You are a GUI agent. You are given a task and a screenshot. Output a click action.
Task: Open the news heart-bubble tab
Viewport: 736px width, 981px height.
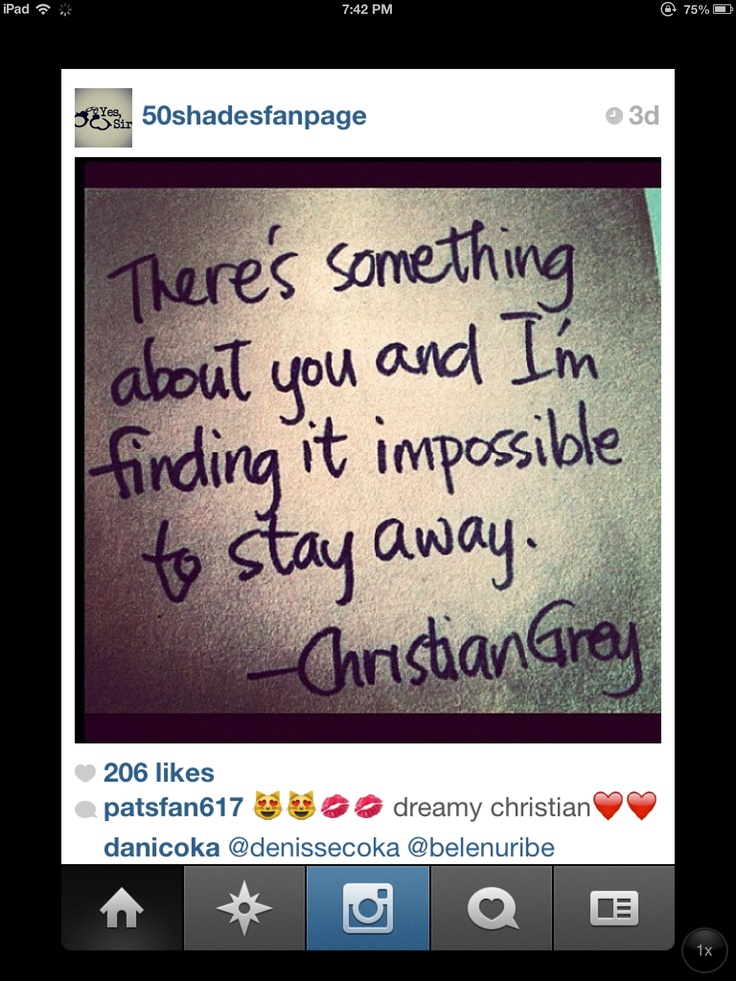(x=491, y=908)
